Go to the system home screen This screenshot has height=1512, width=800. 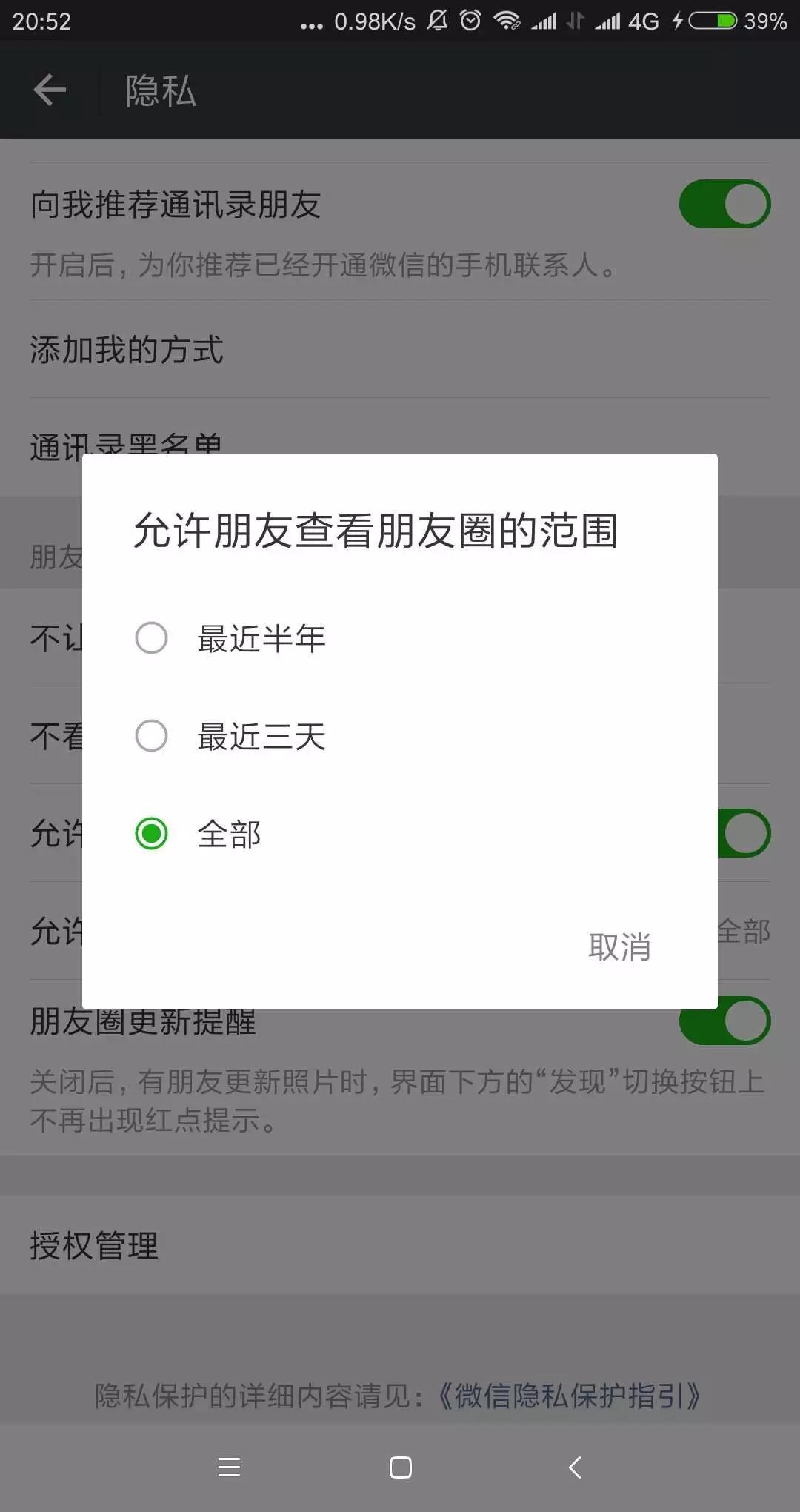(x=400, y=1467)
